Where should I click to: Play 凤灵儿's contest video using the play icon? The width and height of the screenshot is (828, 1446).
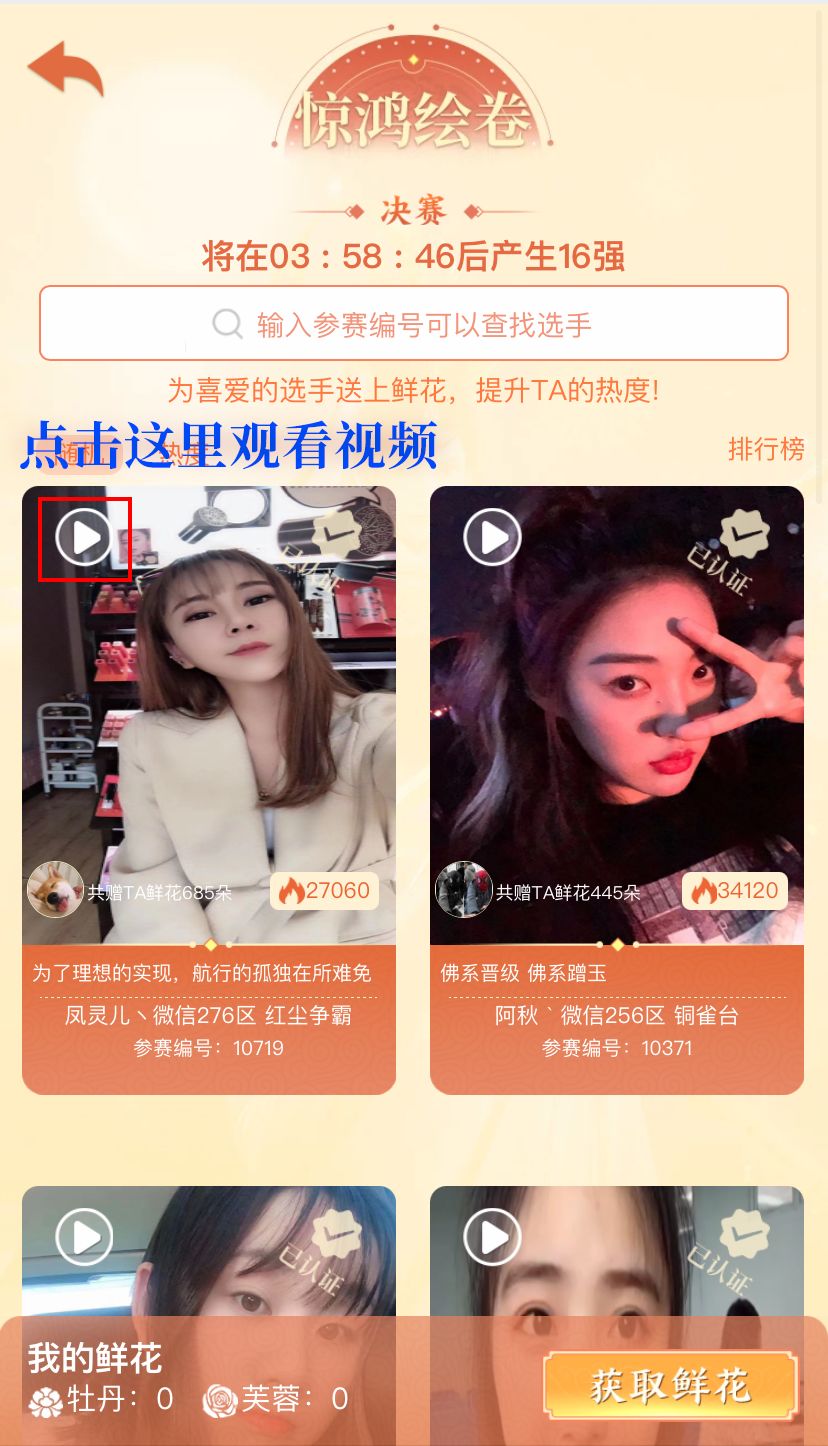pyautogui.click(x=84, y=536)
